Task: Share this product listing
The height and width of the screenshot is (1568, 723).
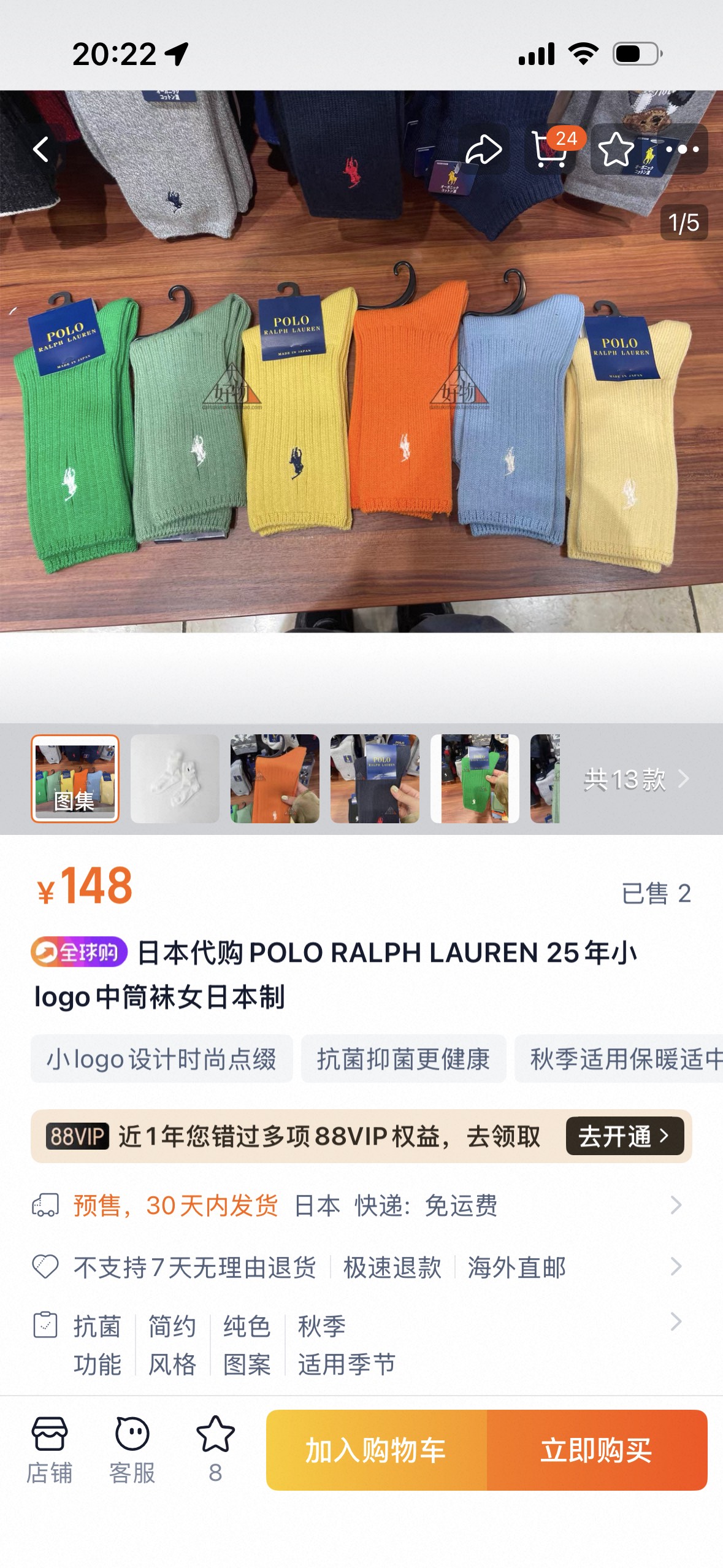Action: (x=483, y=150)
